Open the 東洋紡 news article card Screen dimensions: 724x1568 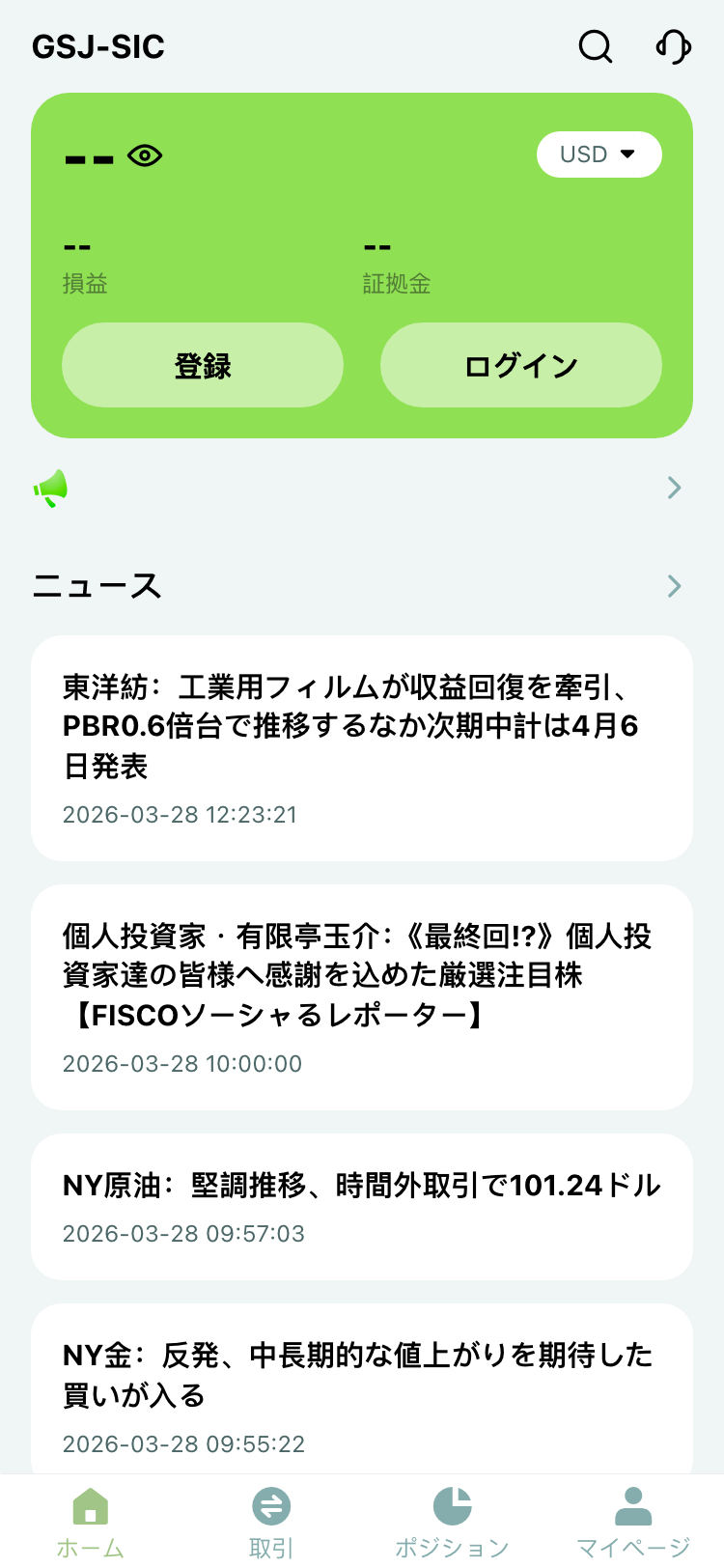(x=362, y=745)
